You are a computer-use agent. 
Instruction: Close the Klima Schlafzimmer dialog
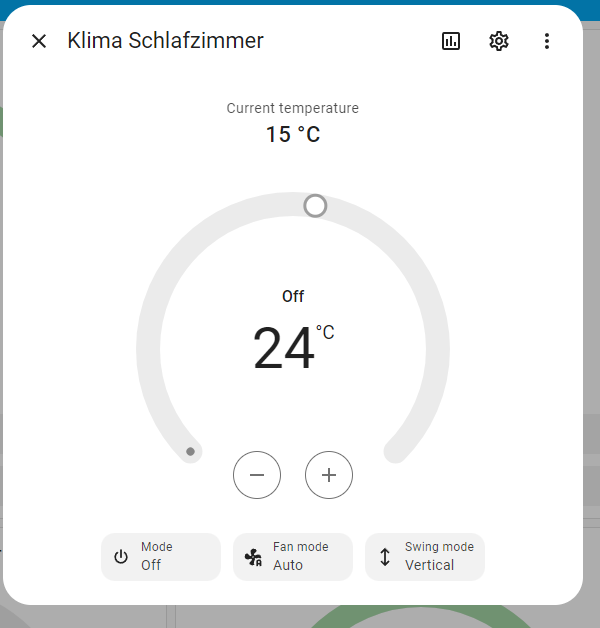pos(39,41)
